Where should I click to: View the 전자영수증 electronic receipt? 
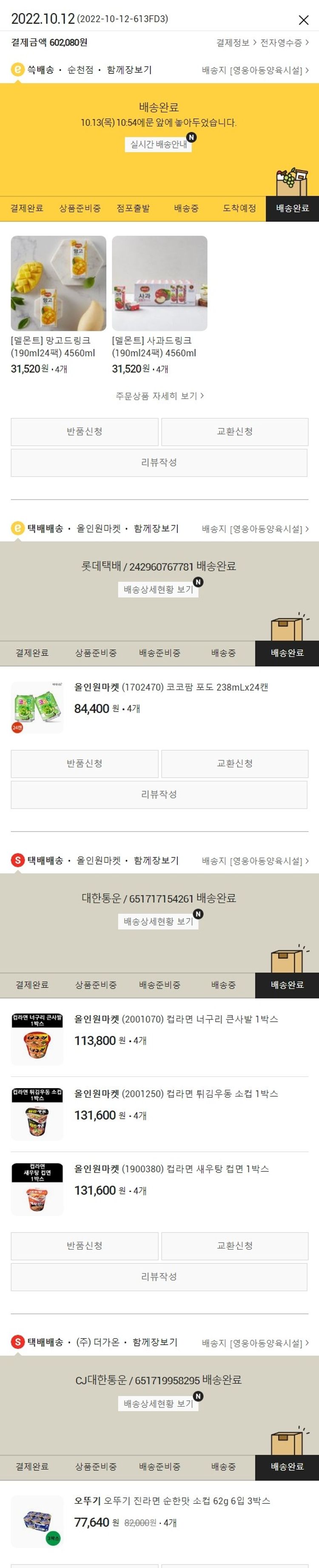pos(284,42)
